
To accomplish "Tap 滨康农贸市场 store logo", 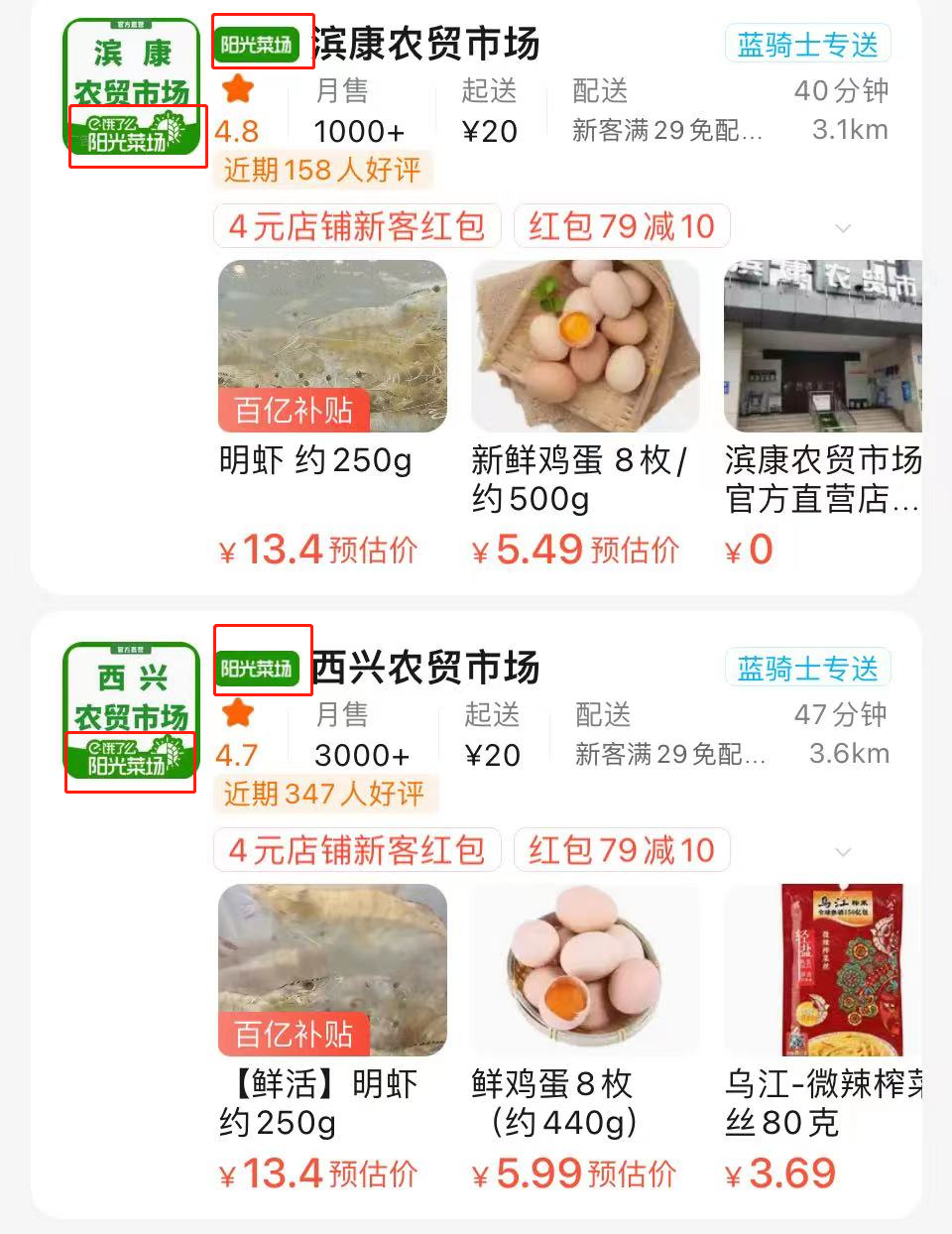I will [x=132, y=87].
